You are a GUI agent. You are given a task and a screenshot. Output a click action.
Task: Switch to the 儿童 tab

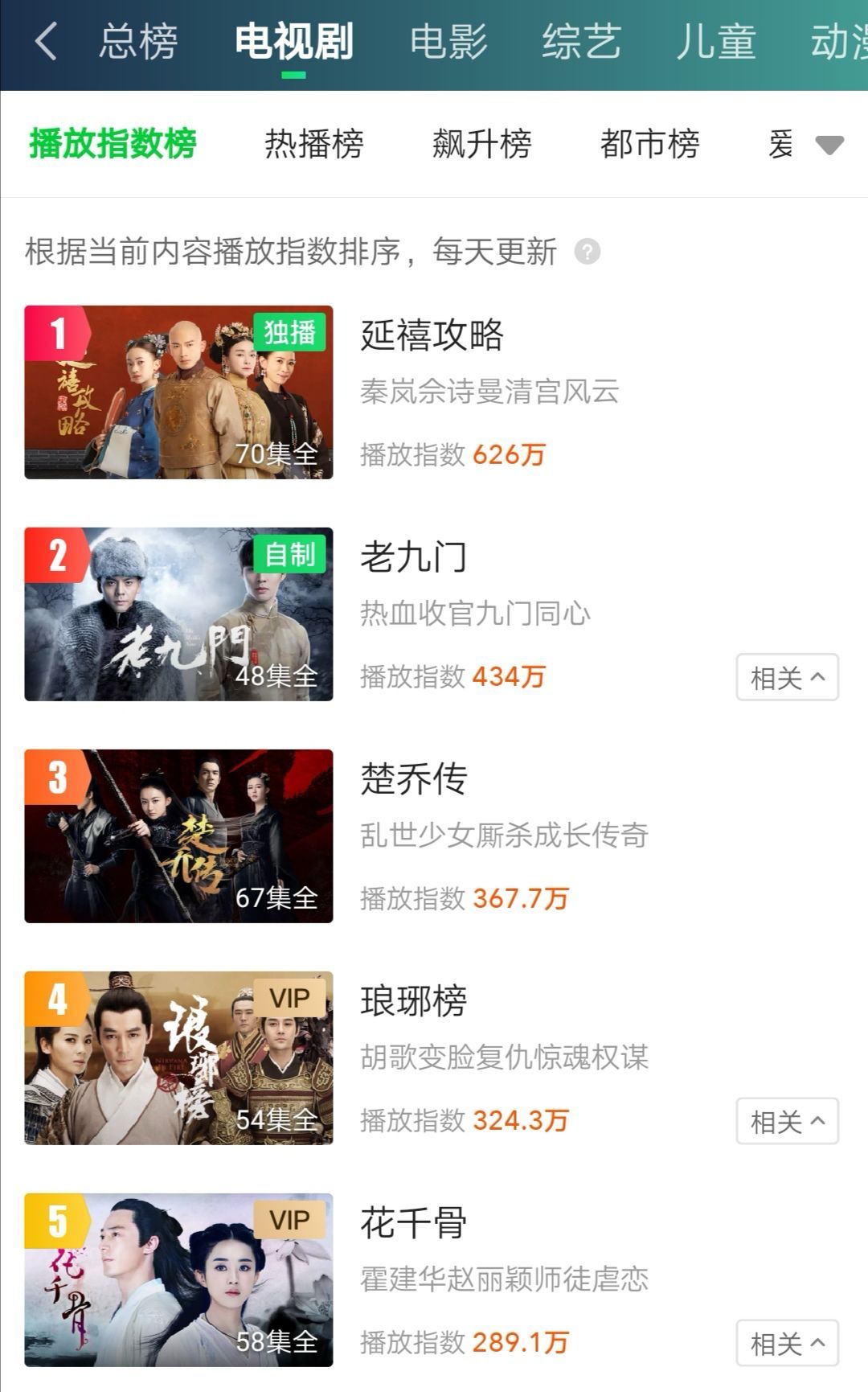click(x=715, y=42)
